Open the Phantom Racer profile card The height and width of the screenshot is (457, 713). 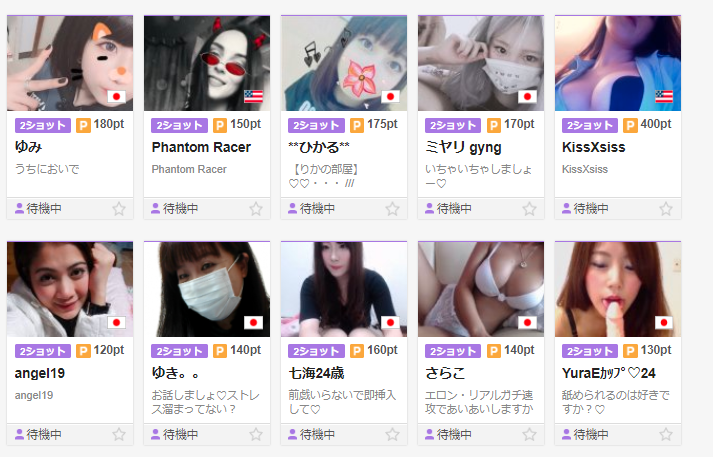[206, 63]
